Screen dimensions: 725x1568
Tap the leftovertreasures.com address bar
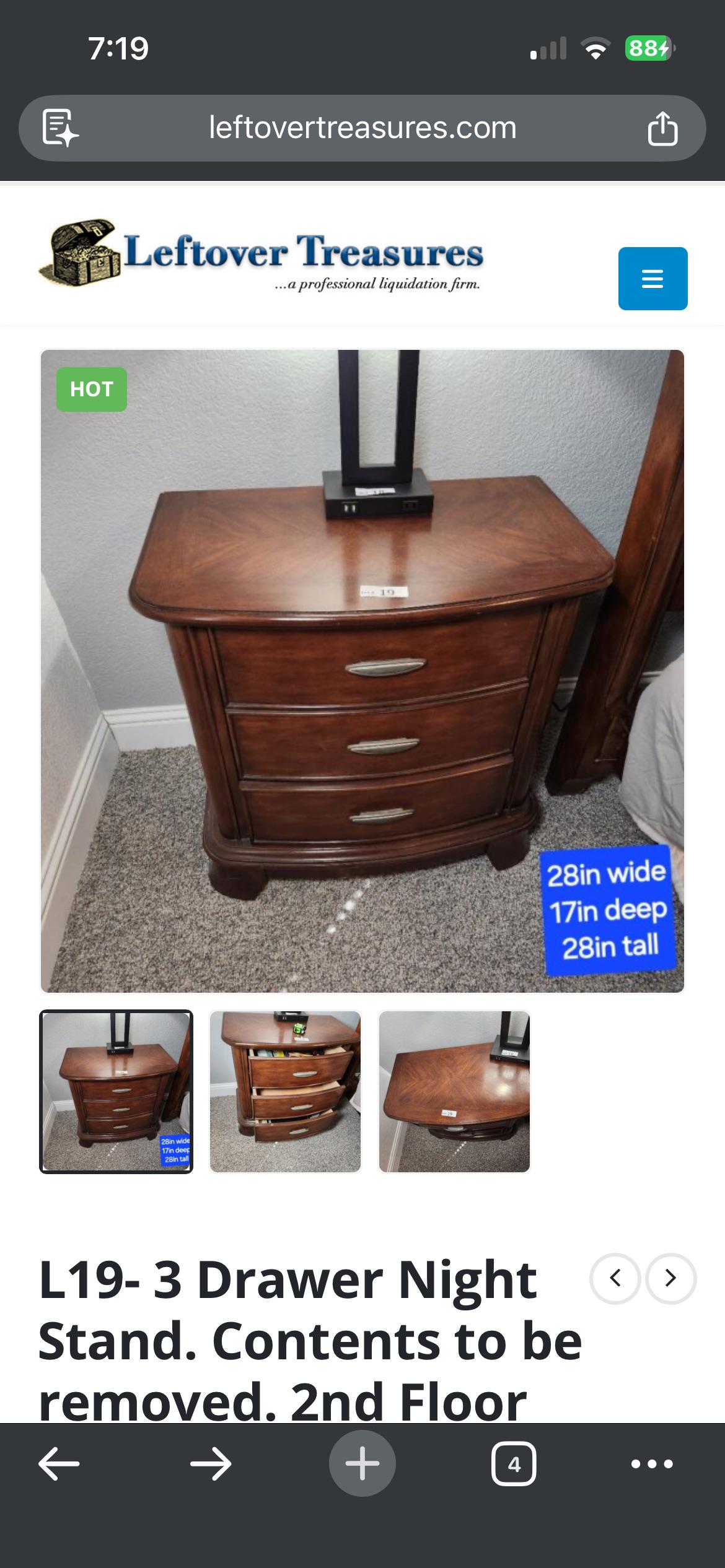pos(362,128)
